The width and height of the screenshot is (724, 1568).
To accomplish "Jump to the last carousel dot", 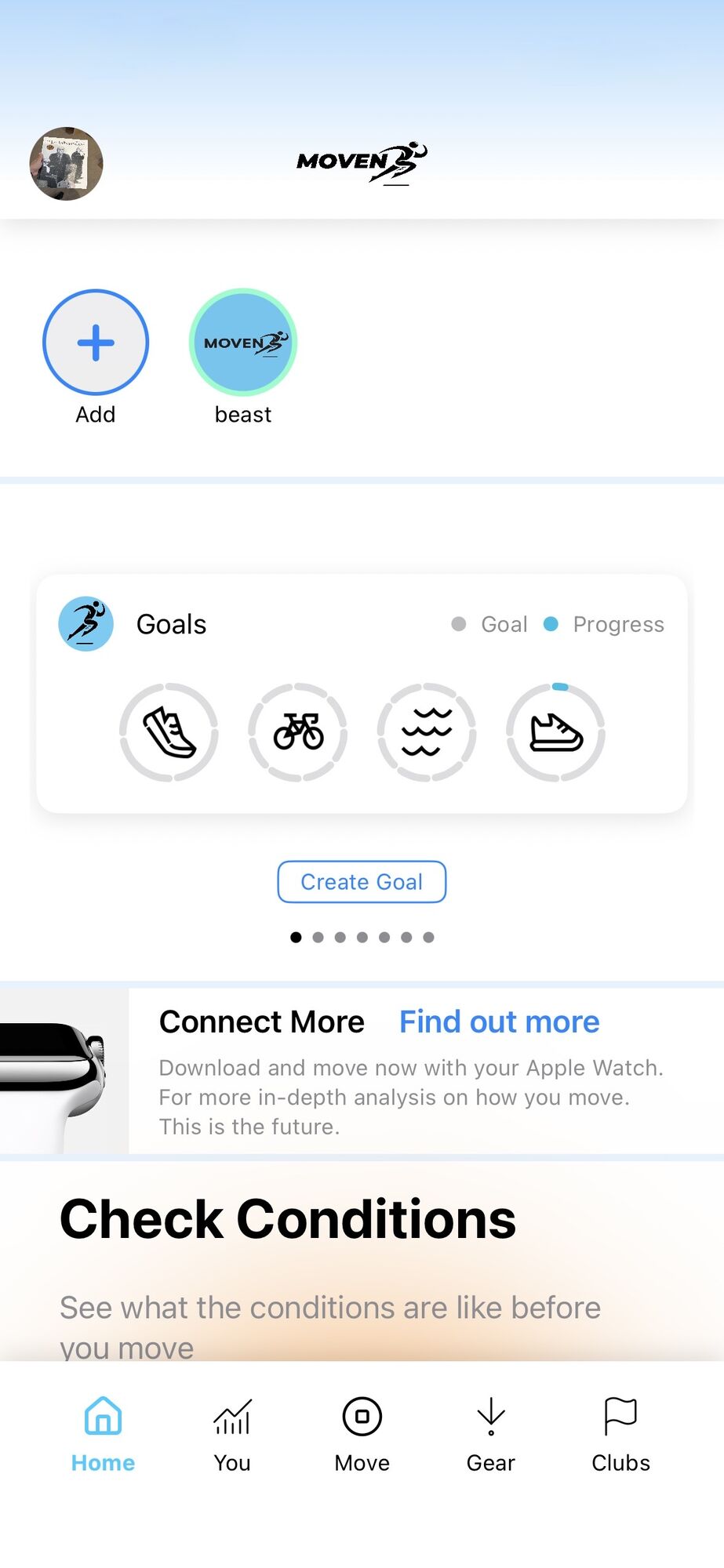I will [x=428, y=937].
